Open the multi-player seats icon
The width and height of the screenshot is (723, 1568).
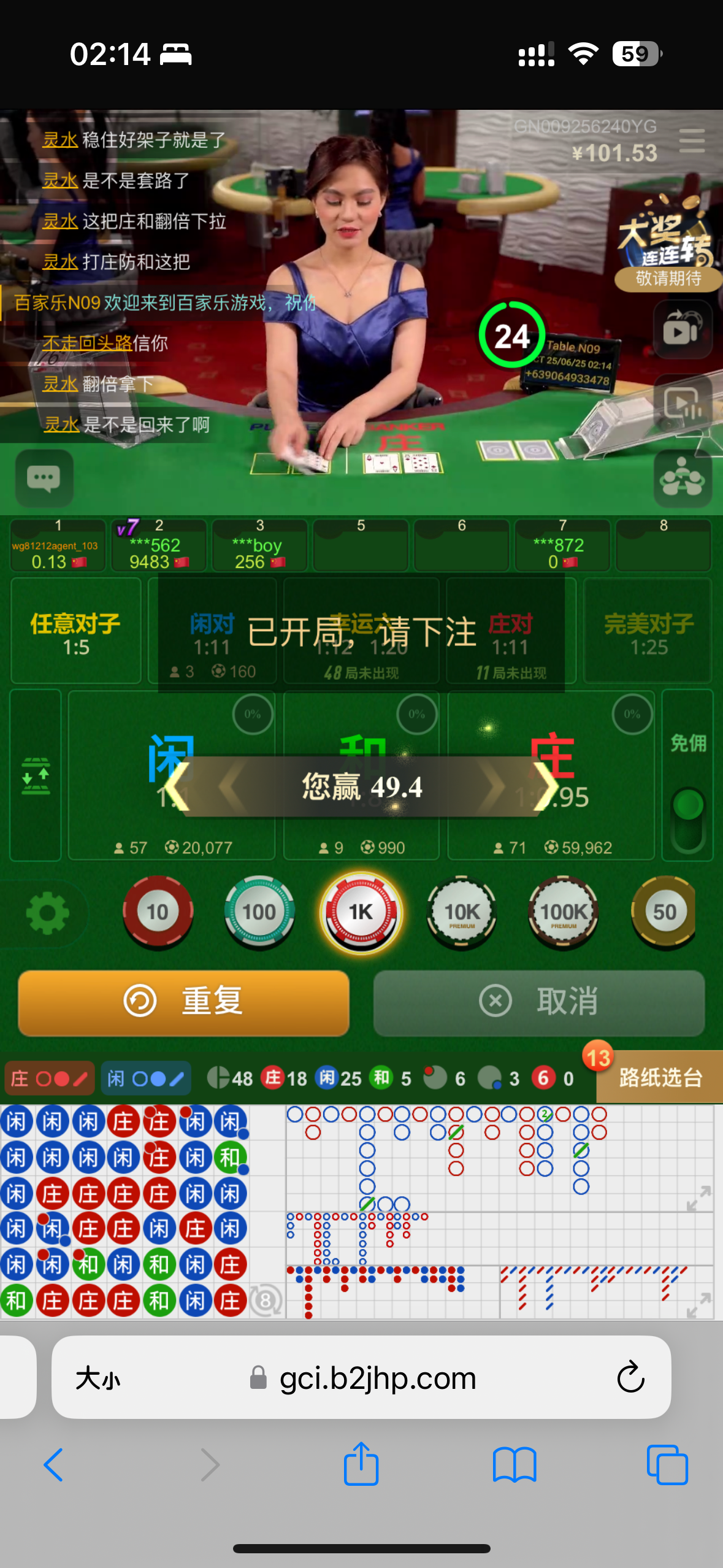coord(682,479)
